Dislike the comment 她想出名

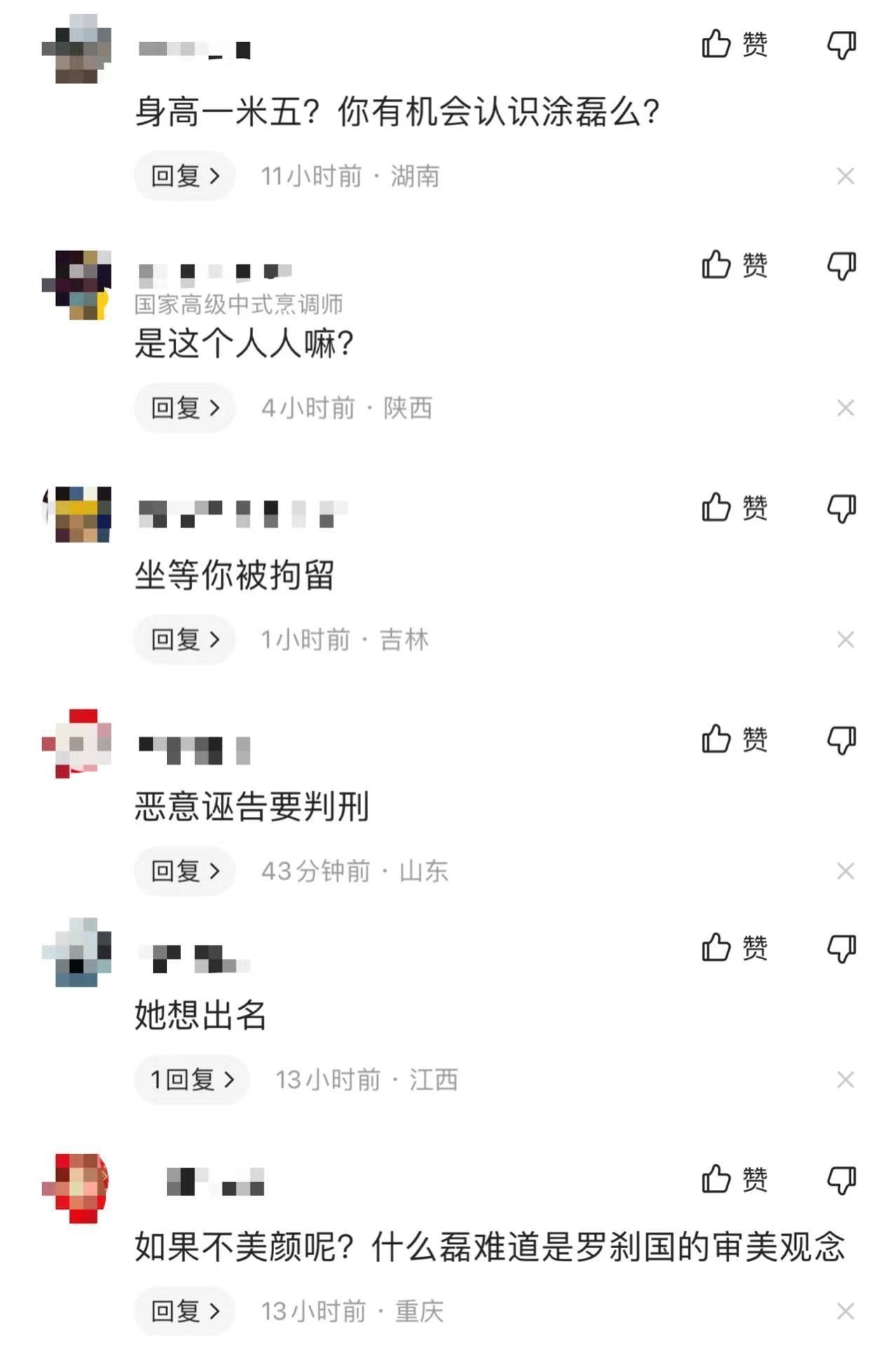coord(841,948)
